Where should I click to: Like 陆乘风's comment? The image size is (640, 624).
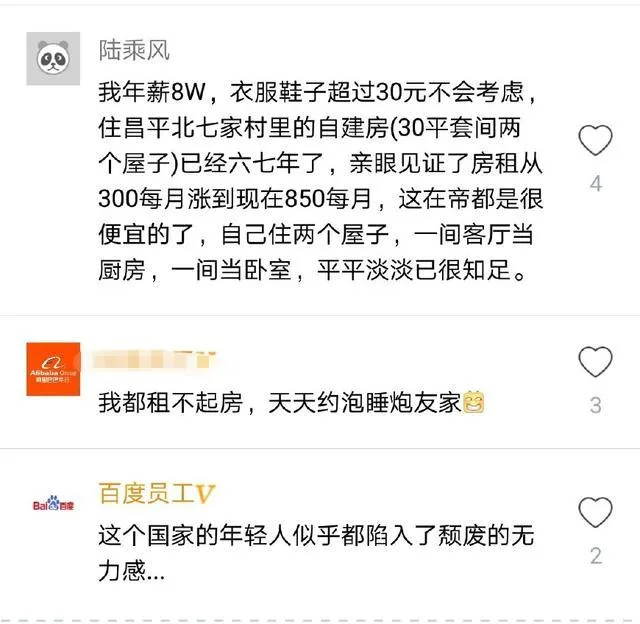595,142
